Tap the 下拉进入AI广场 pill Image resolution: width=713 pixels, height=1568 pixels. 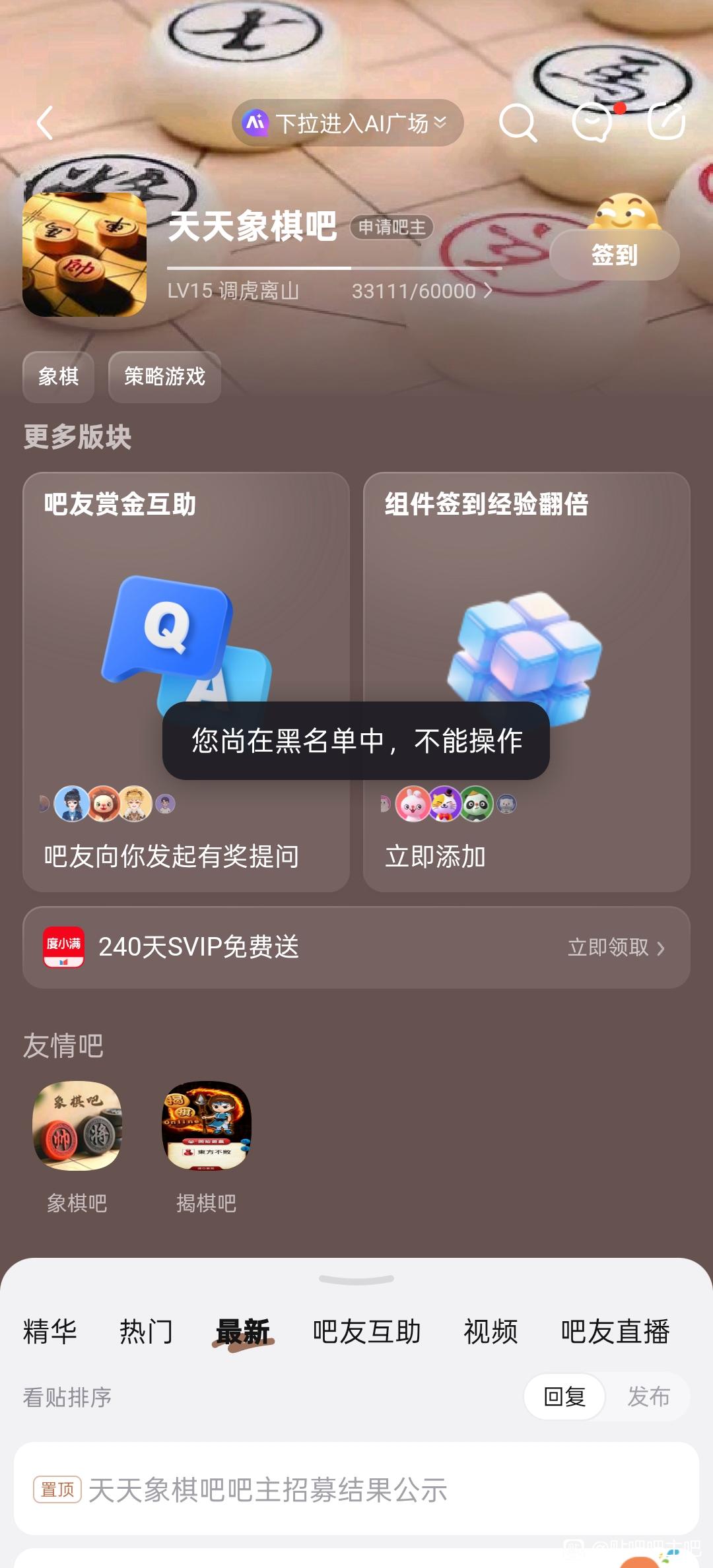point(348,123)
